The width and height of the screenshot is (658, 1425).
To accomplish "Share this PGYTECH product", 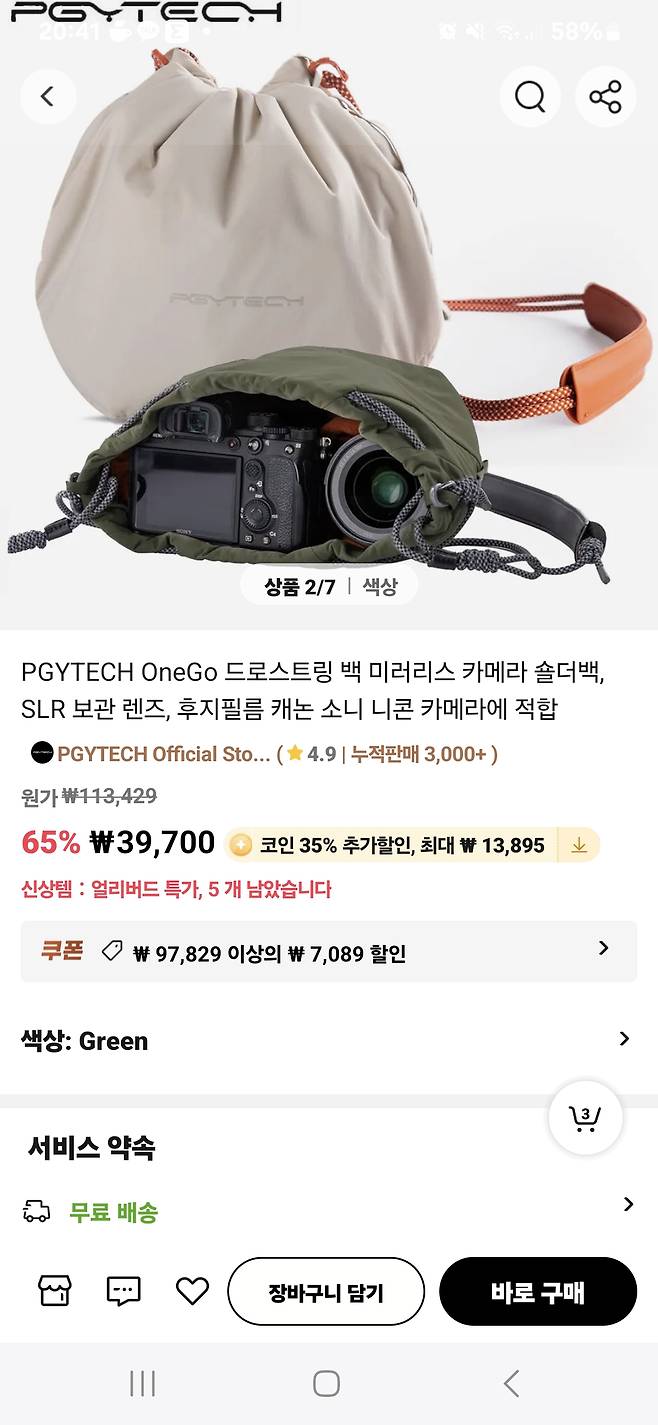I will click(x=605, y=97).
